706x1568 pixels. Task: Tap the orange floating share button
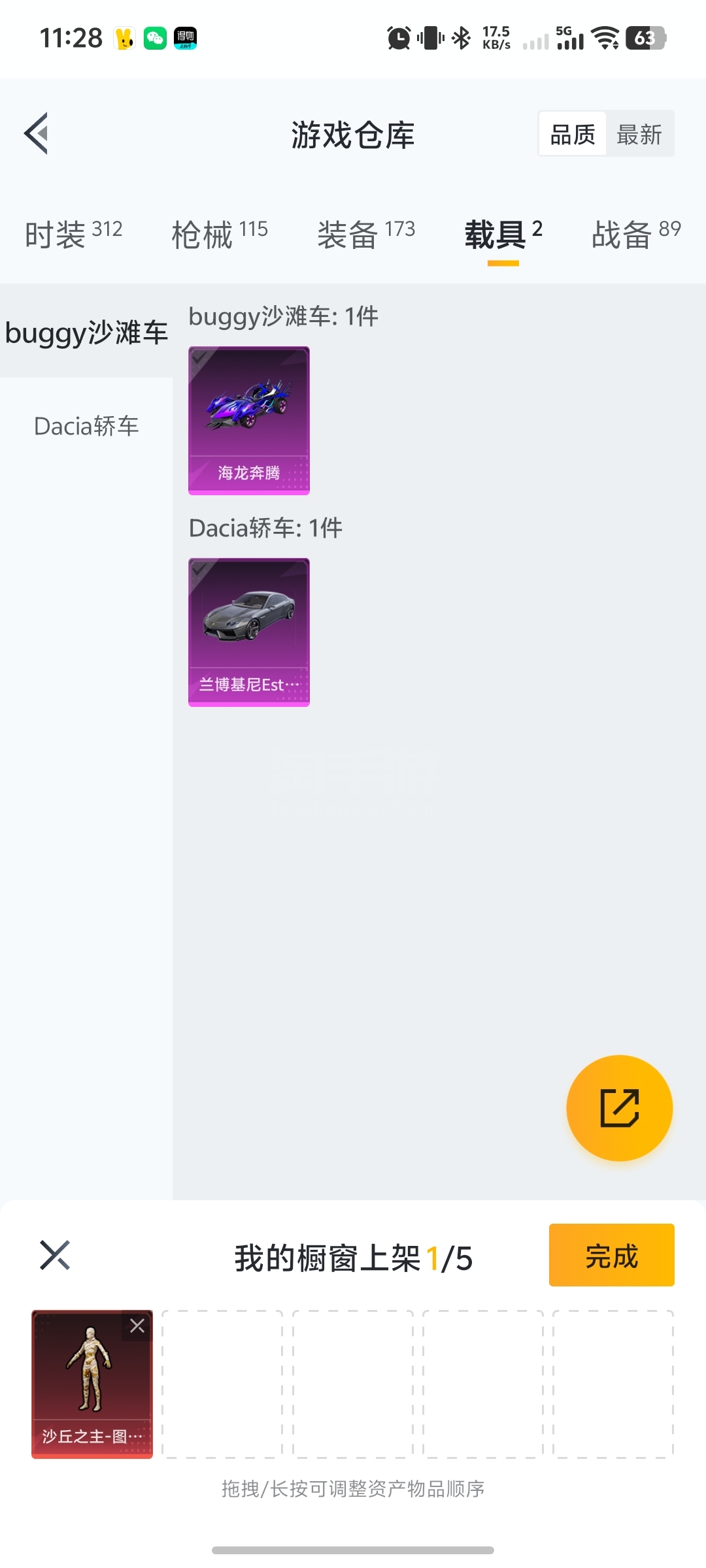click(619, 1108)
